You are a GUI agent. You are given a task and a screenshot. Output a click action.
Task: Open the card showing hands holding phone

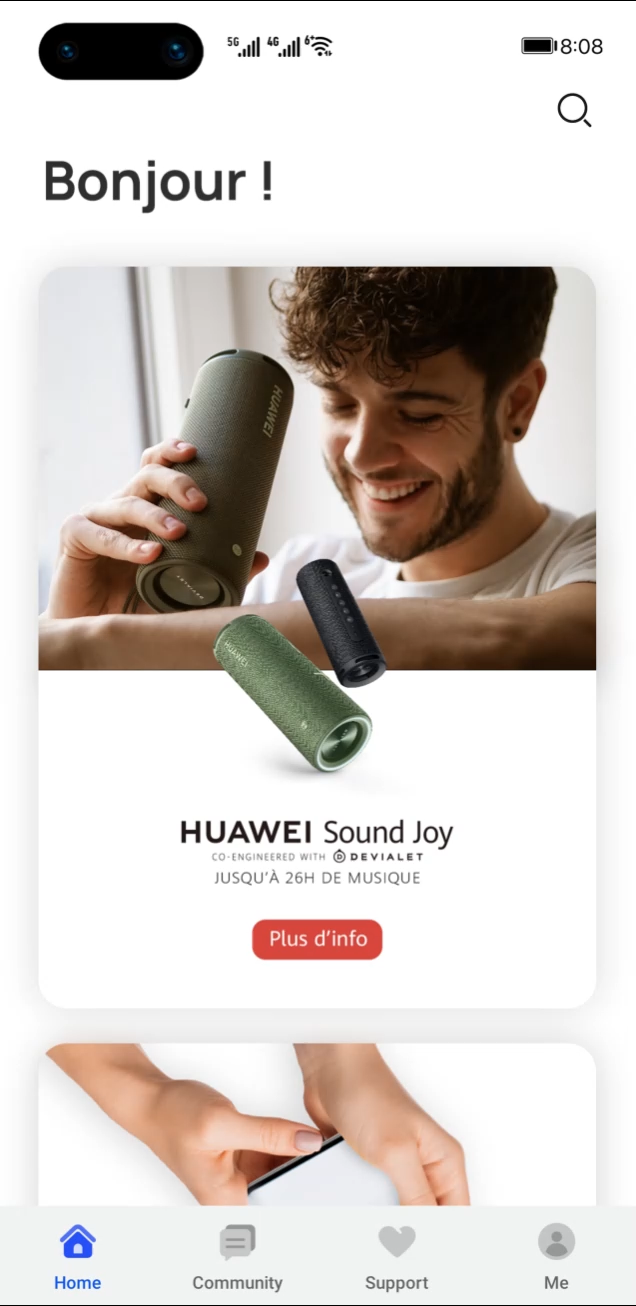317,1125
